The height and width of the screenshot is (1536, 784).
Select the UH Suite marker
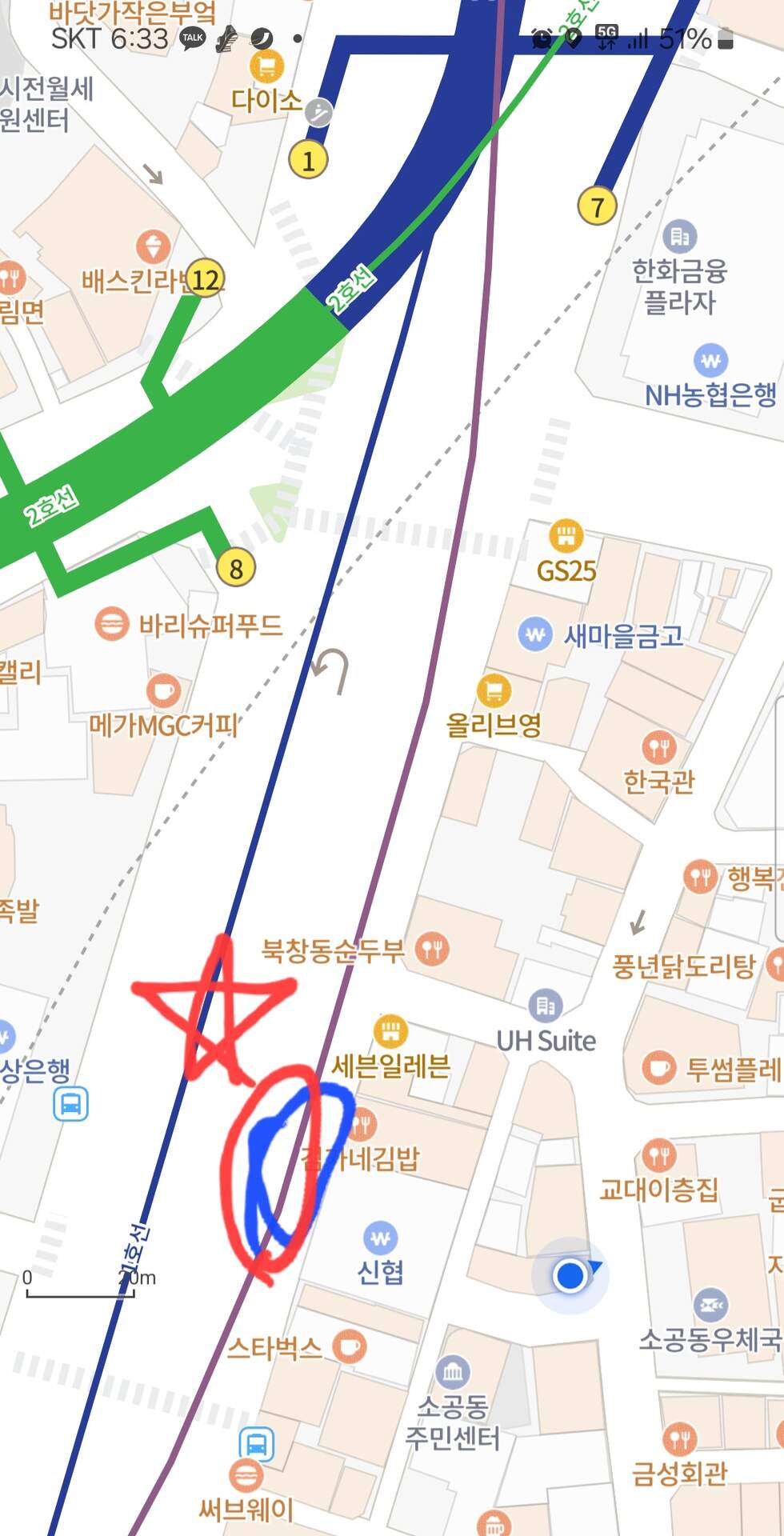pos(546,1006)
